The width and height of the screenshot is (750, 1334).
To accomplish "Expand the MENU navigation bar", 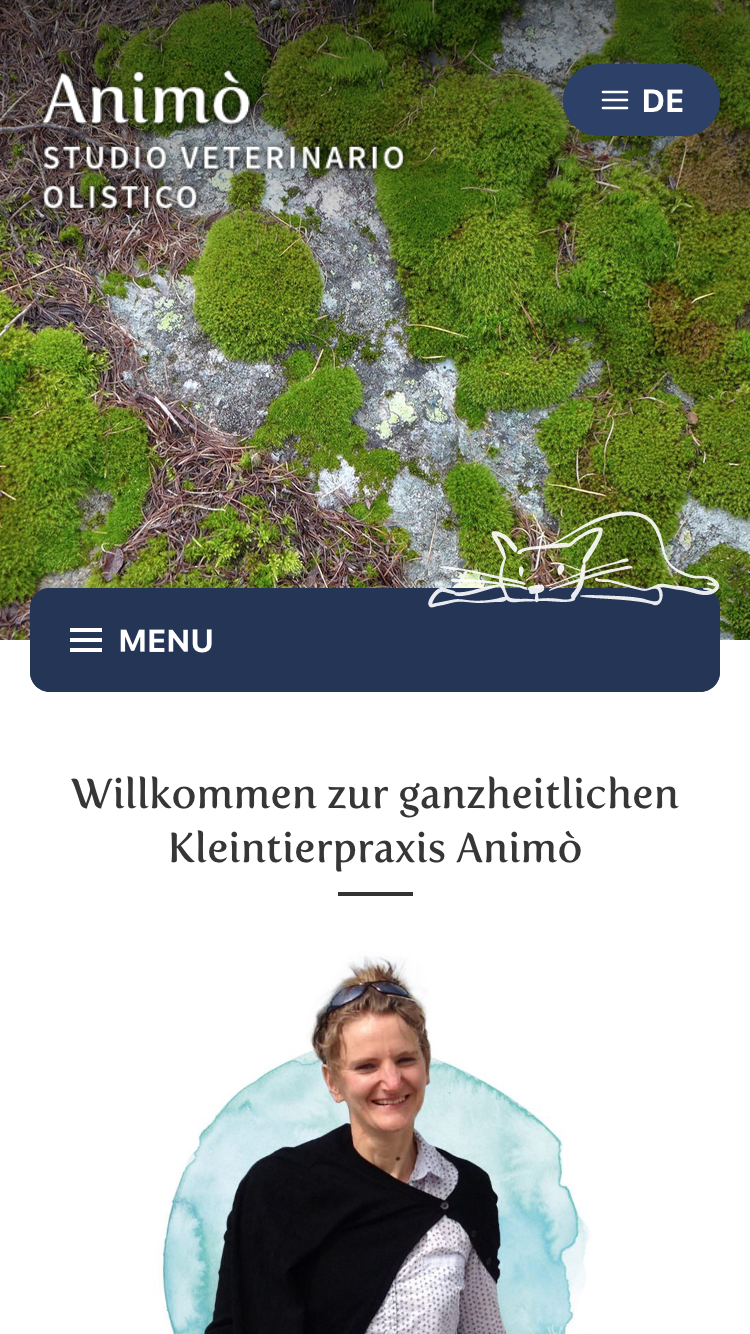I will [142, 641].
